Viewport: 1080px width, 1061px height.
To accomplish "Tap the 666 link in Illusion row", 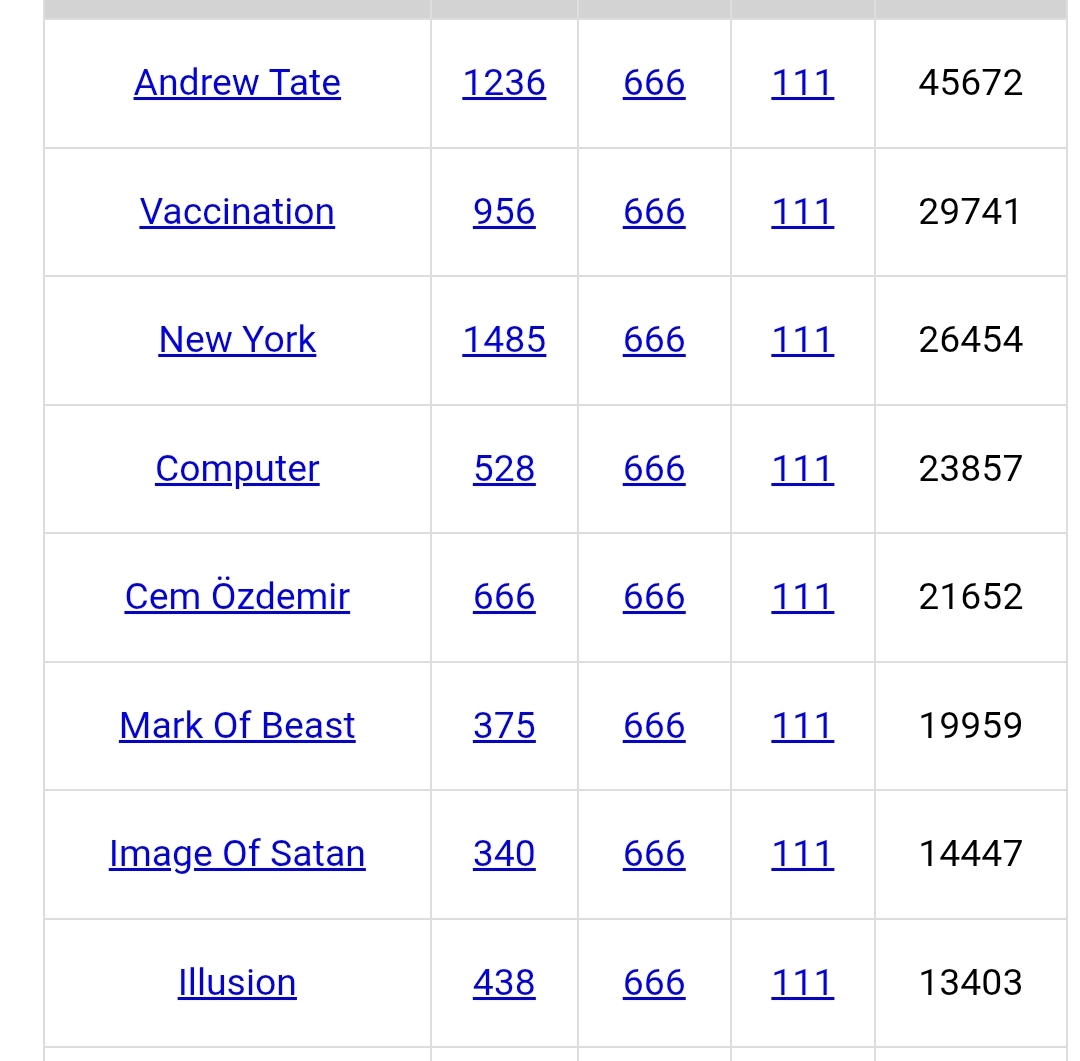I will [x=654, y=982].
